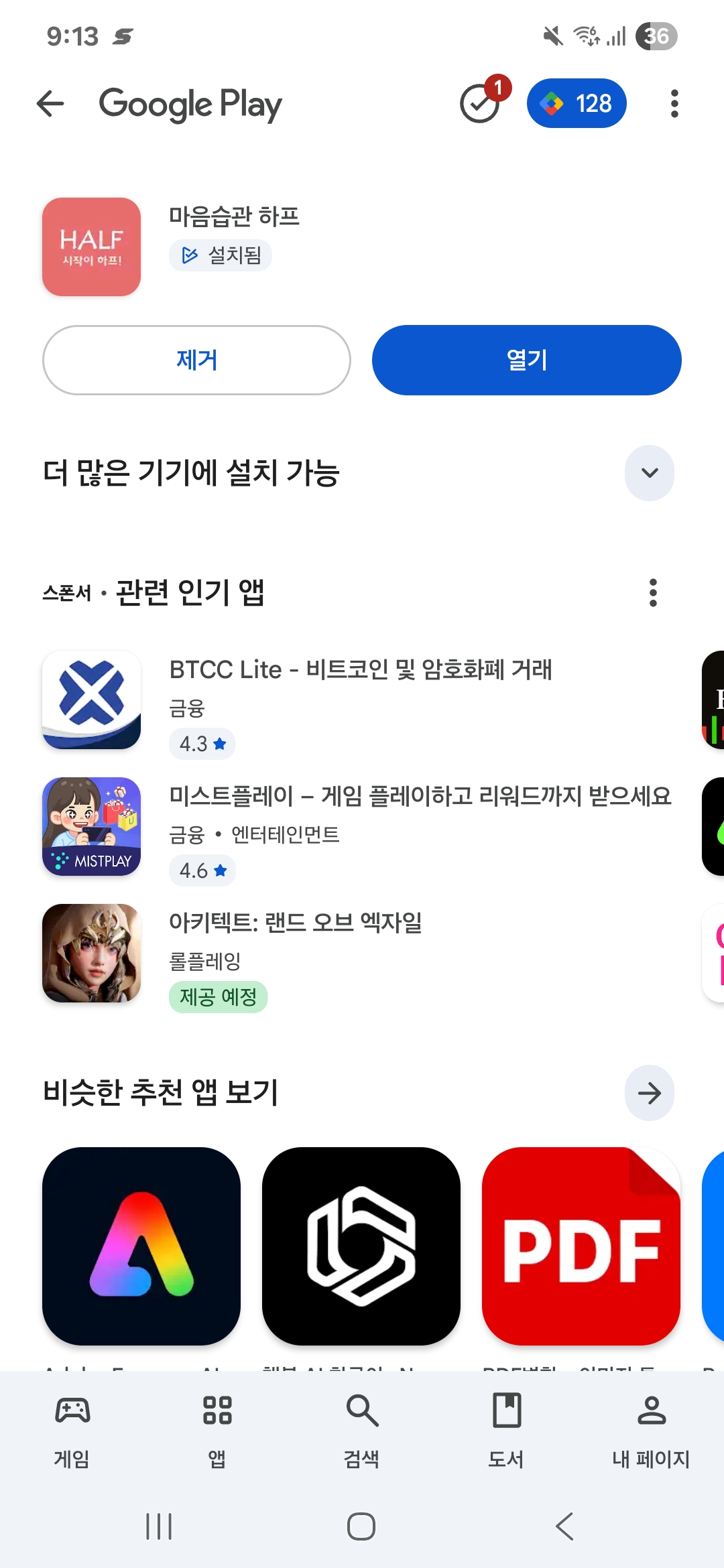Open the checkmark notifications icon
Screen dimensions: 724x1568
481,103
